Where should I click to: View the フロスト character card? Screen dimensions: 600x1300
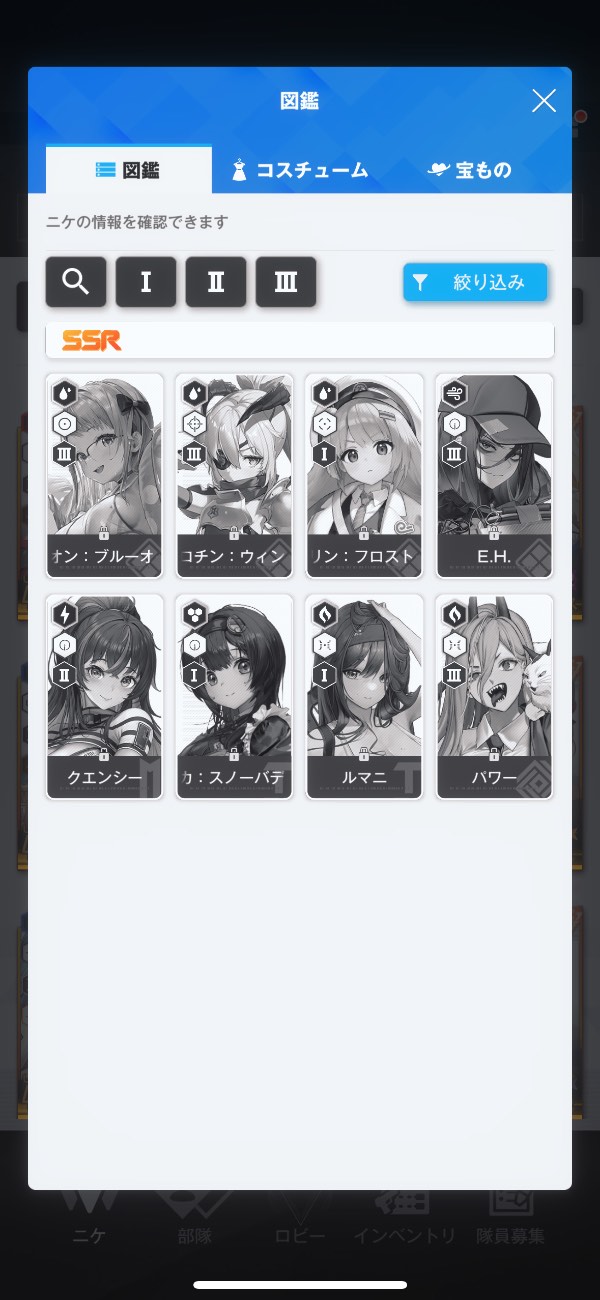point(364,476)
